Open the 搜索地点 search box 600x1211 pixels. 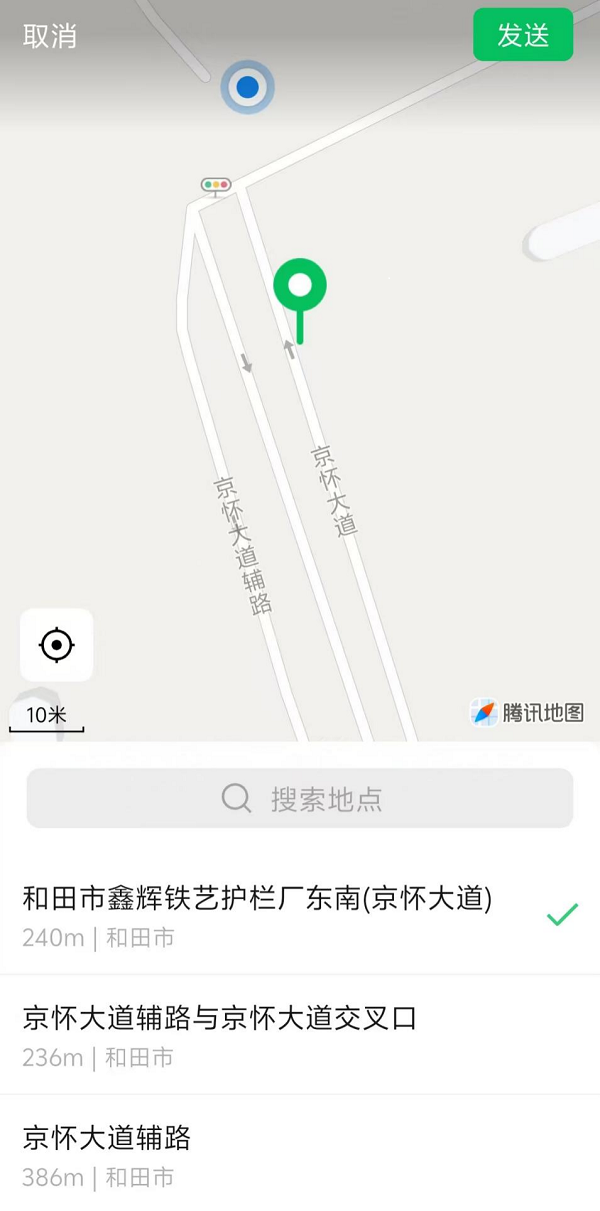[300, 798]
